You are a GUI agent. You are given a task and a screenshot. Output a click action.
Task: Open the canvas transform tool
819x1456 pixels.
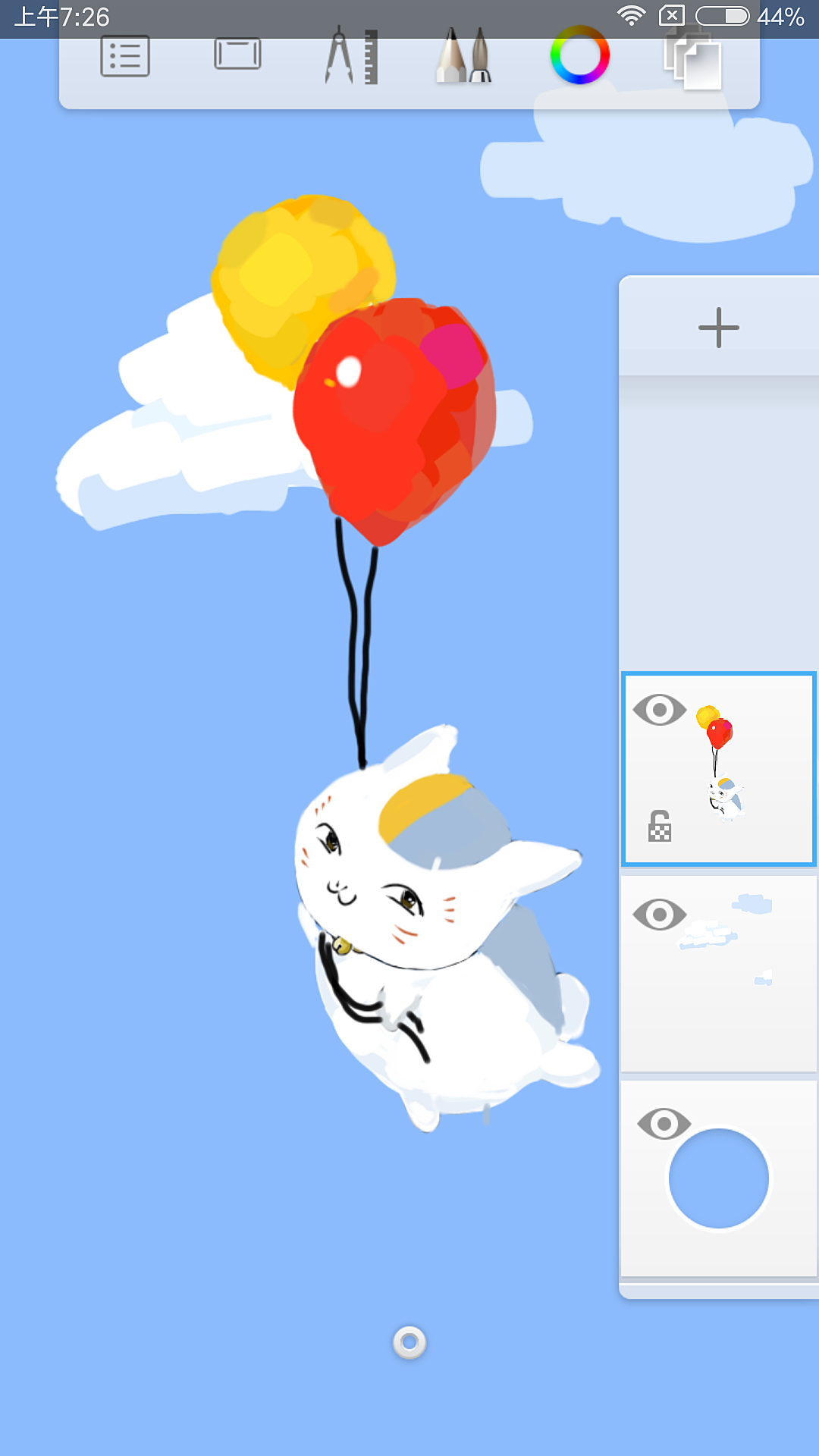tap(237, 55)
